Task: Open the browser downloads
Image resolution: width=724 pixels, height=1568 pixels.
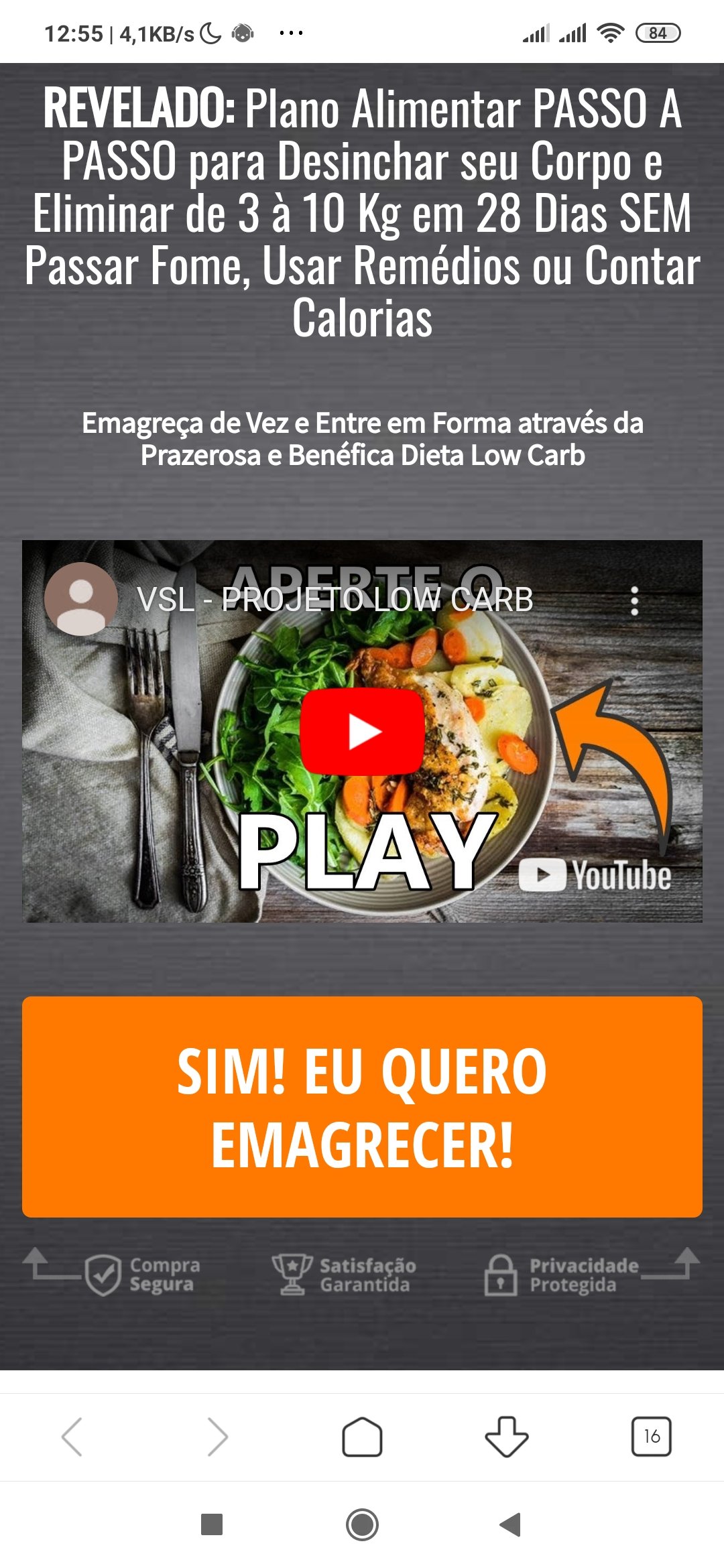Action: (507, 1437)
